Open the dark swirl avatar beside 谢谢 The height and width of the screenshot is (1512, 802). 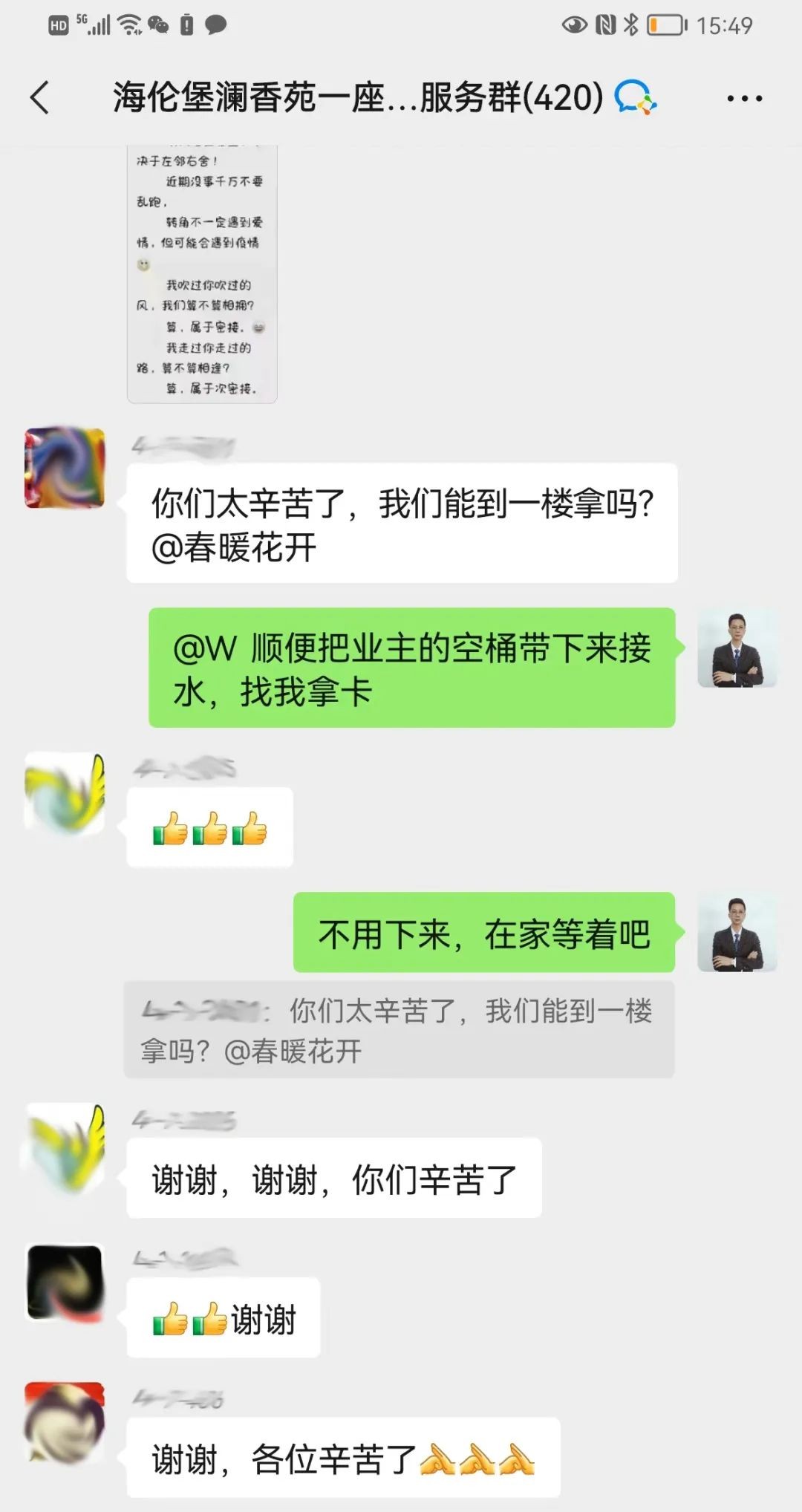(65, 1284)
